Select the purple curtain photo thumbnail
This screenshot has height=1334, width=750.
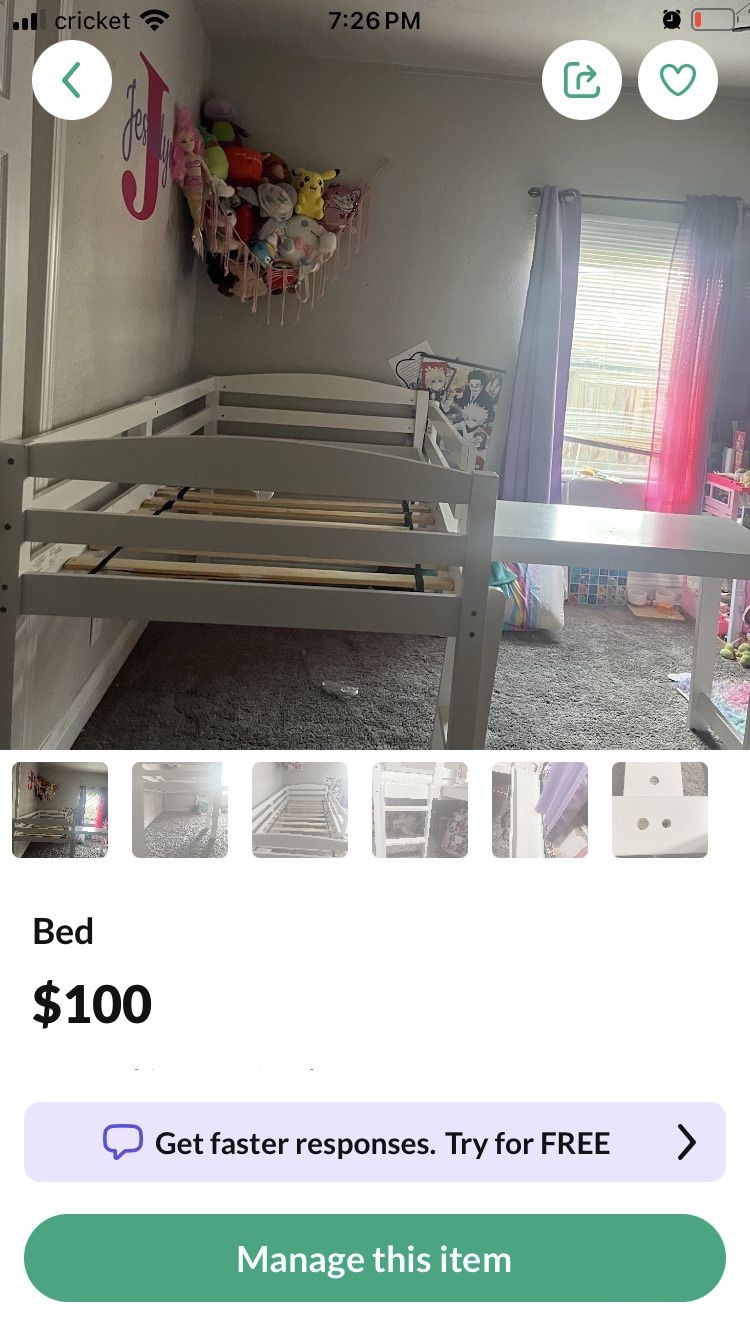[539, 810]
